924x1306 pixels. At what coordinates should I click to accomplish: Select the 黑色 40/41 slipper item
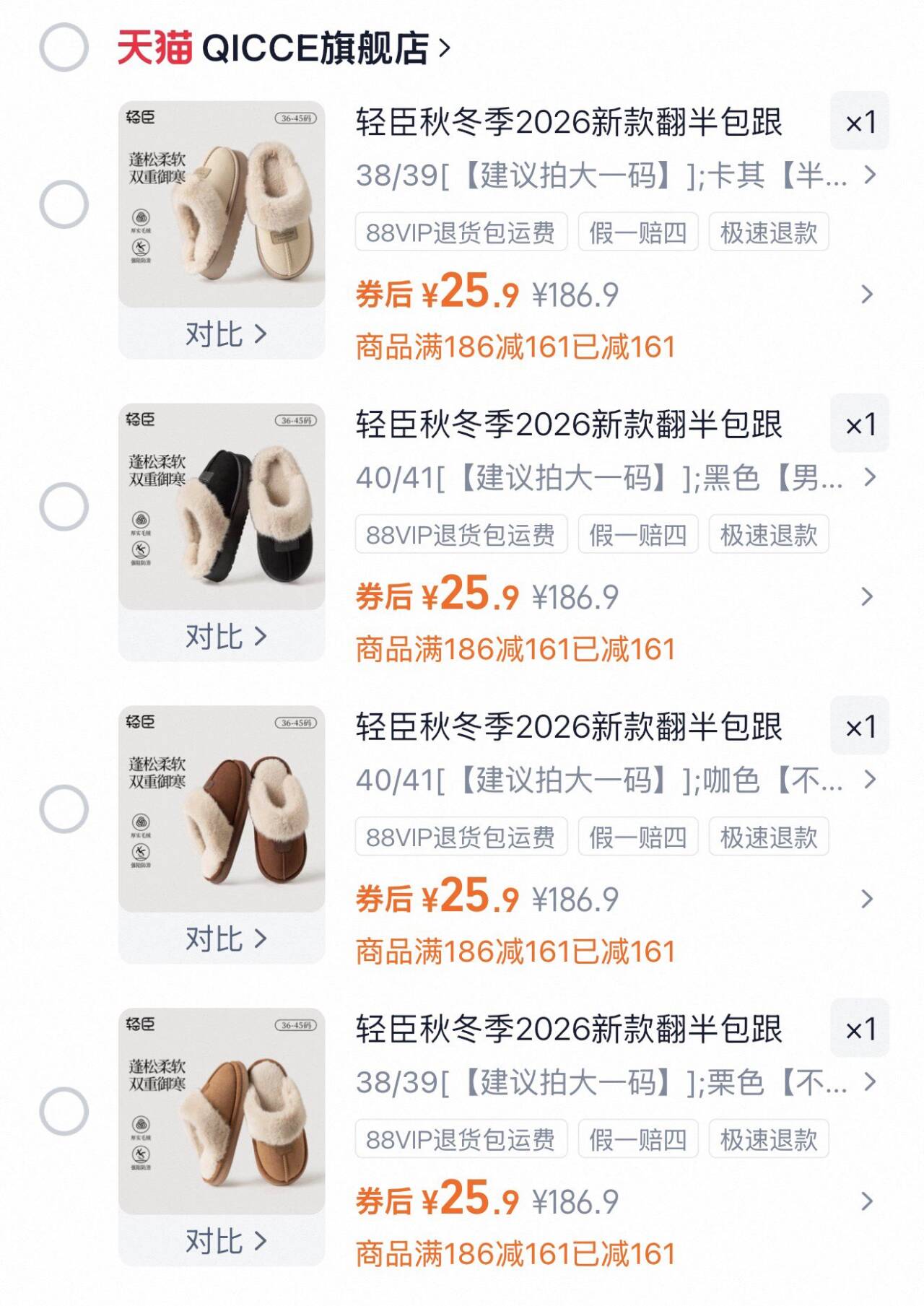pos(64,507)
